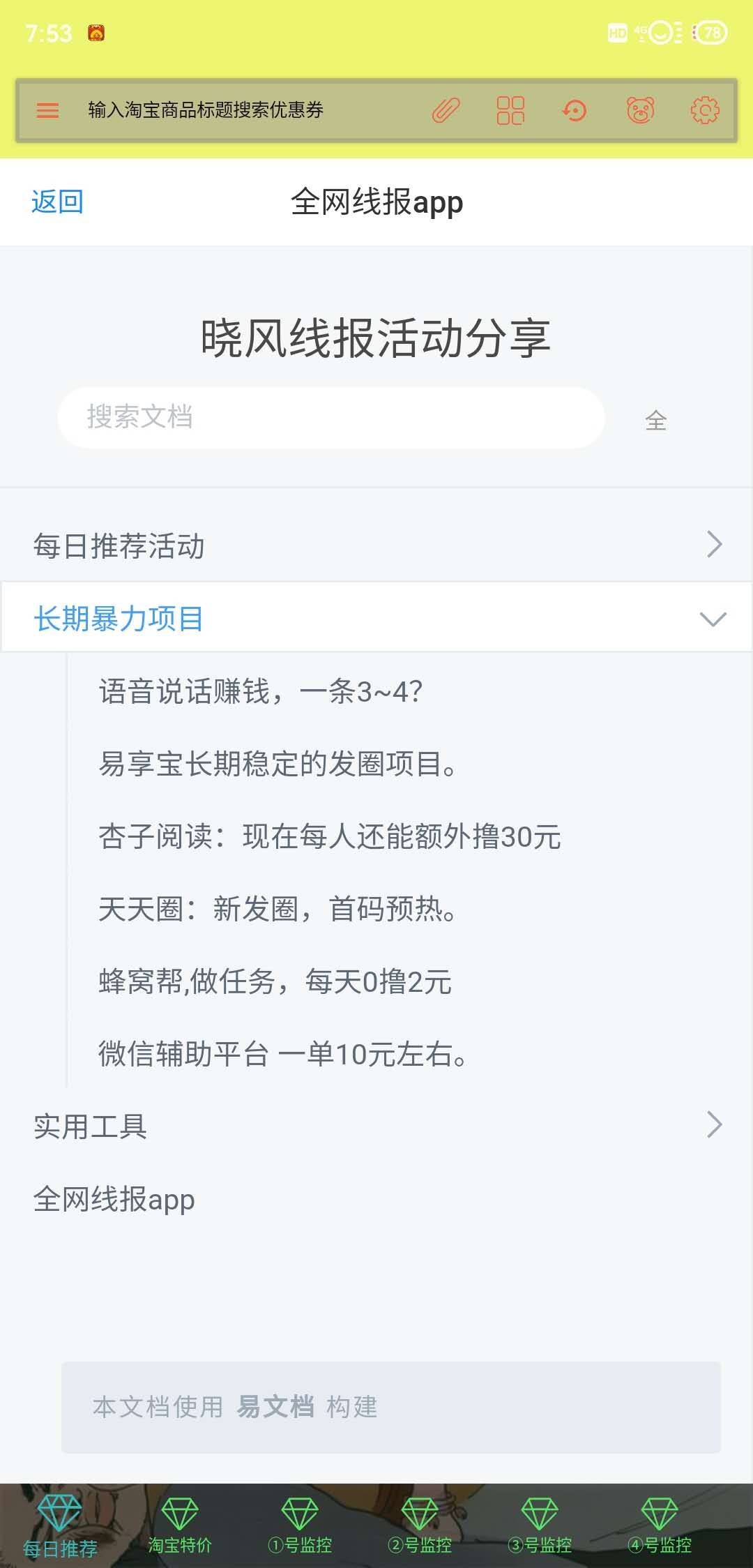This screenshot has height=1568, width=753.
Task: Open 天天圈 新发圈 article
Action: point(277,909)
